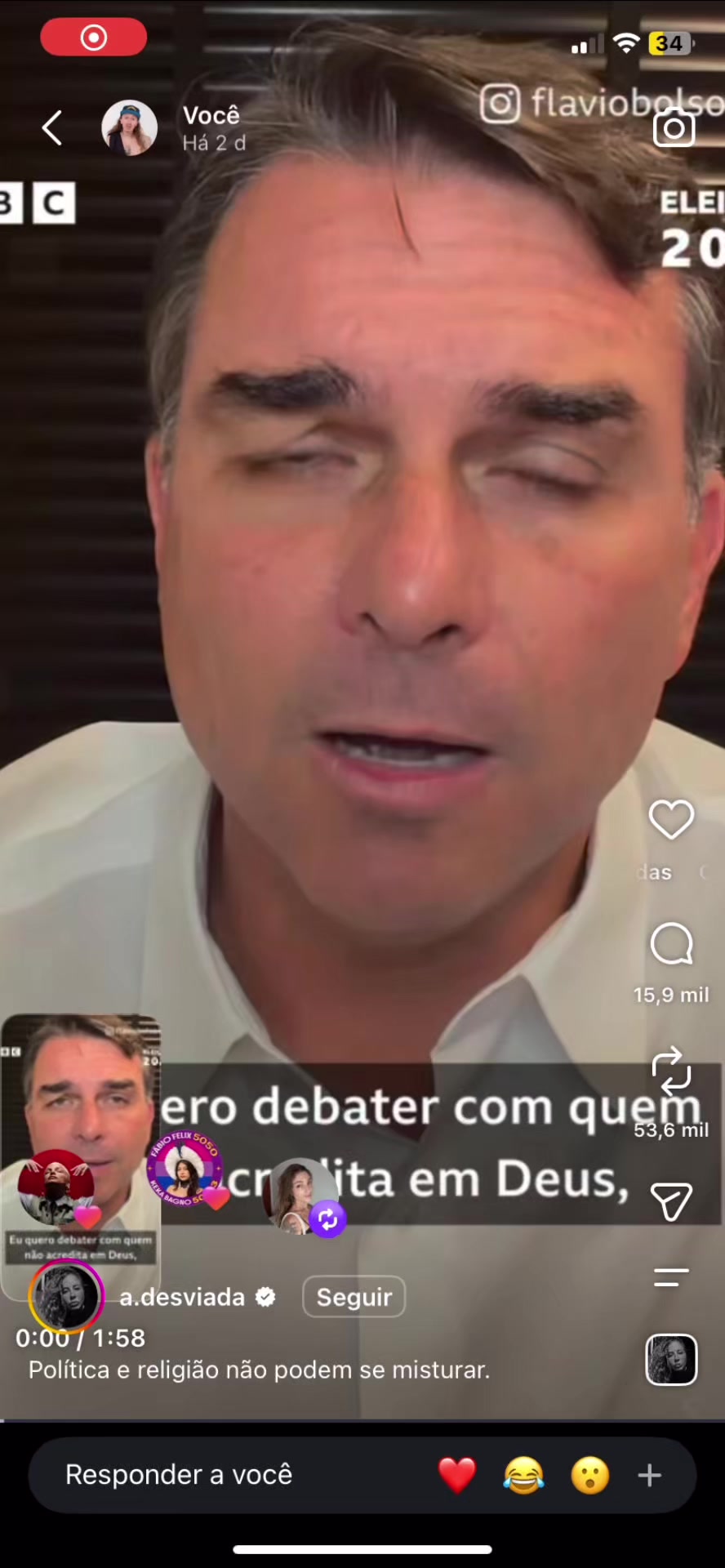Open more reactions with the plus

650,1475
